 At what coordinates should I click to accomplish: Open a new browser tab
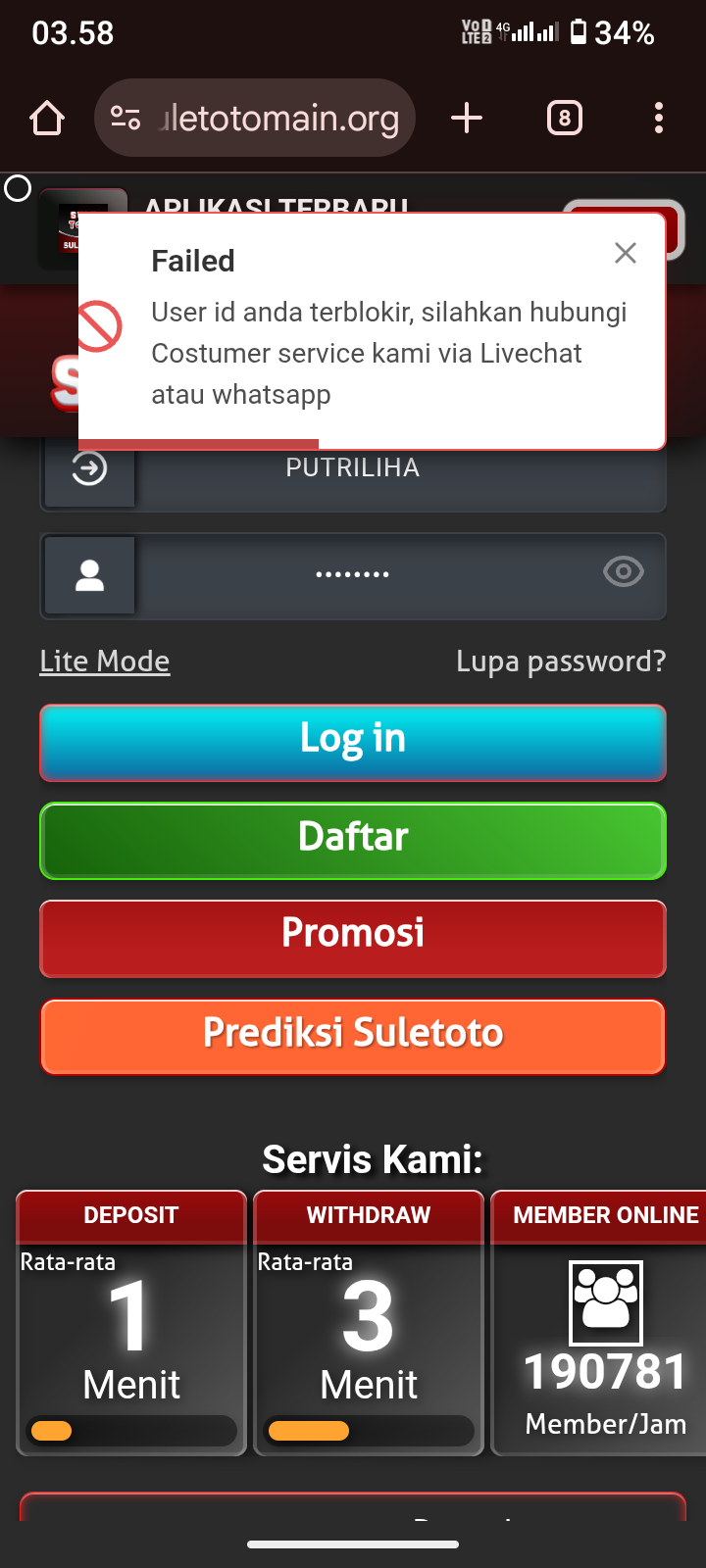(467, 119)
